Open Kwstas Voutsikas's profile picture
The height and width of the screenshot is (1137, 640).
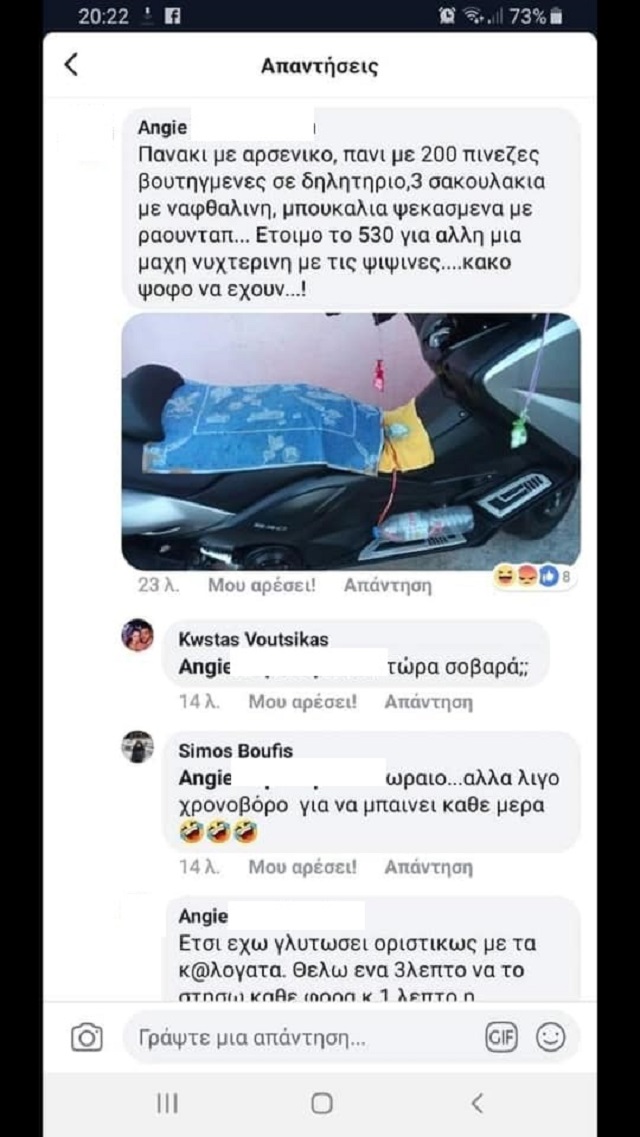coord(138,636)
